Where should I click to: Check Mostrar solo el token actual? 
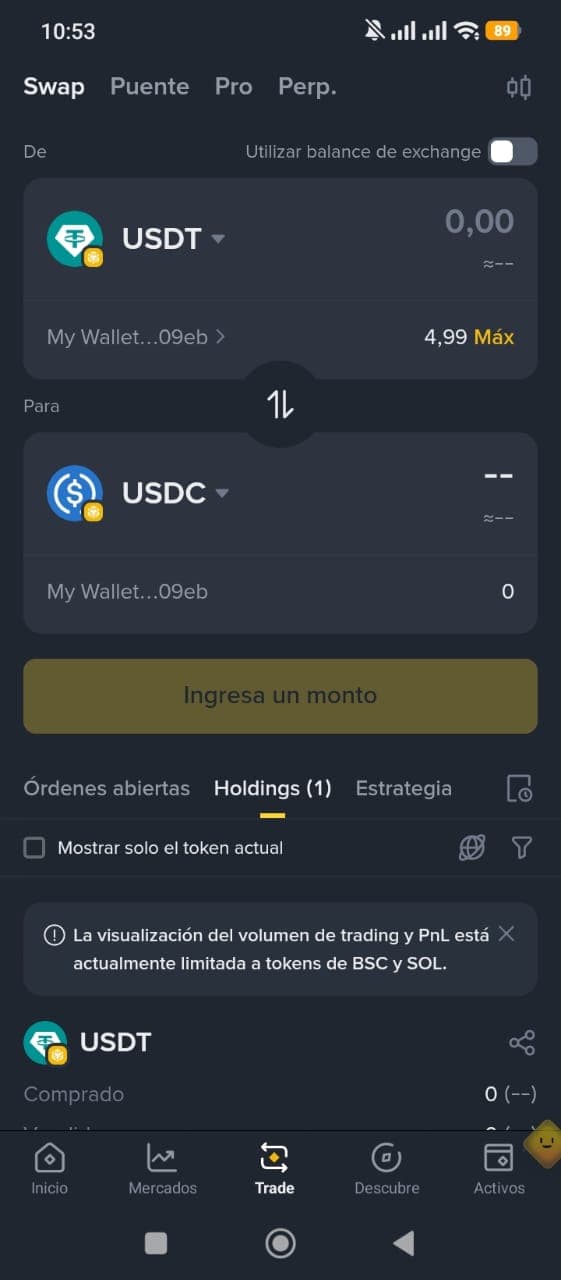coord(35,848)
